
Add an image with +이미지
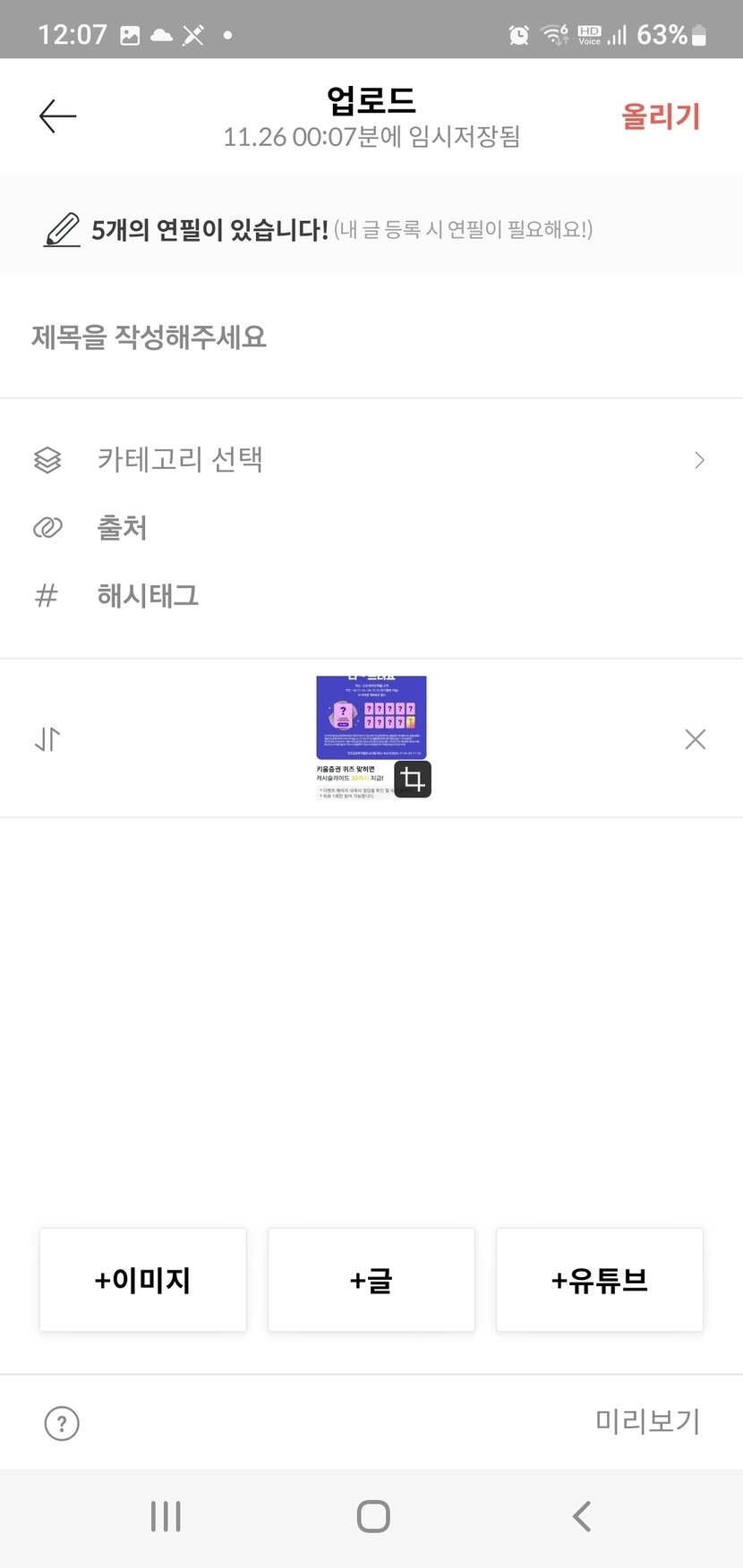click(143, 1280)
